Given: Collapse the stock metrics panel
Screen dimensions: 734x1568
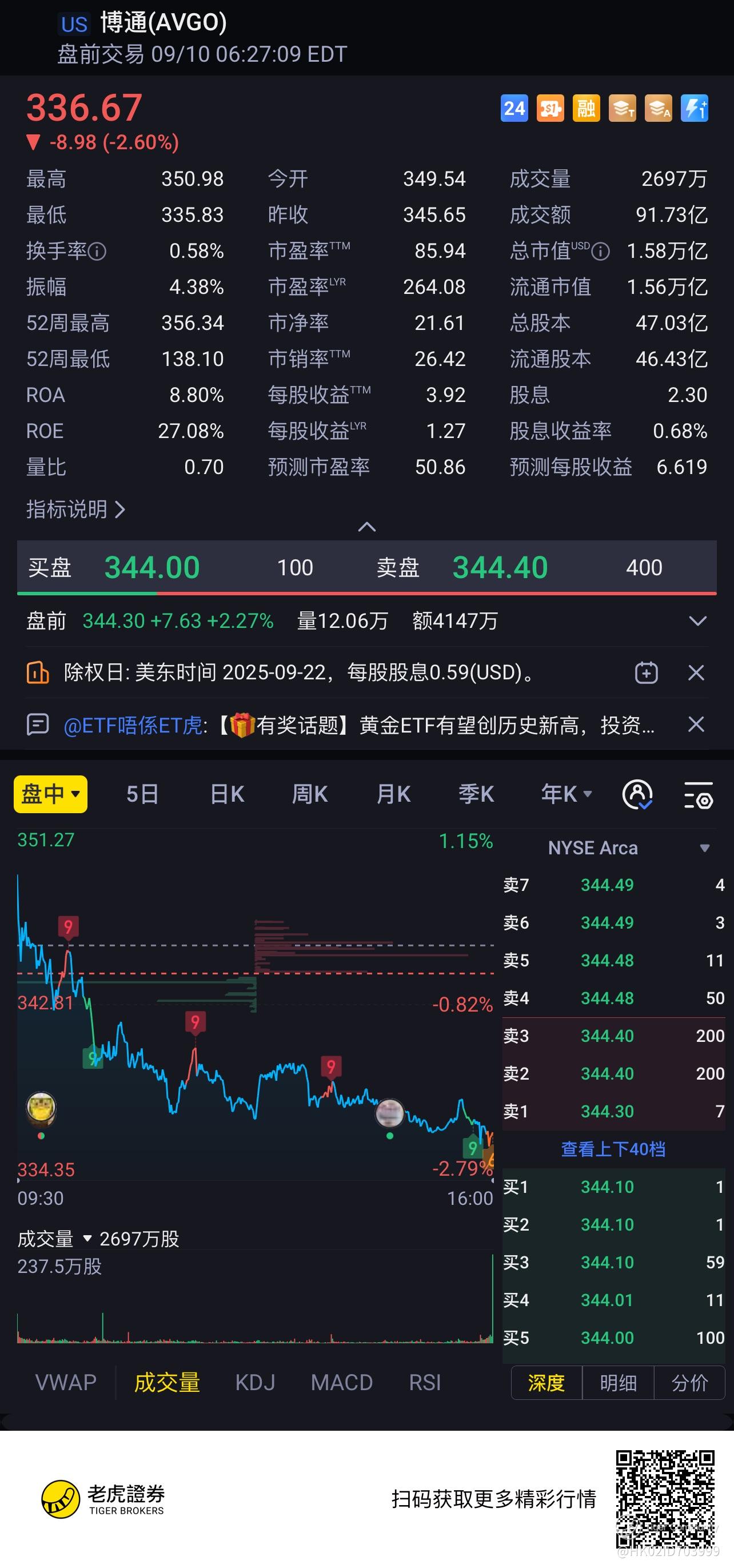Looking at the screenshot, I should click(x=366, y=527).
